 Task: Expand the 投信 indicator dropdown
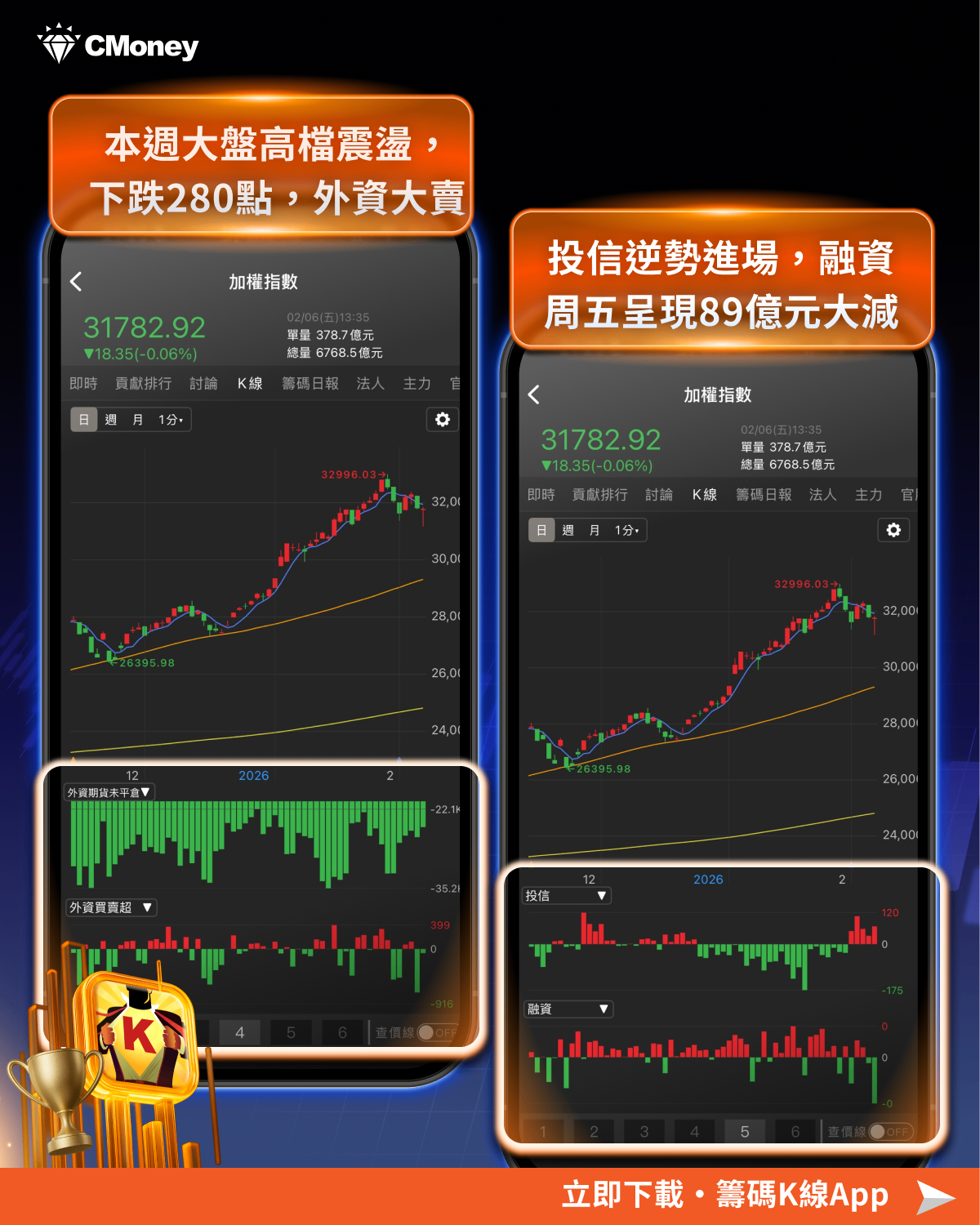click(565, 895)
